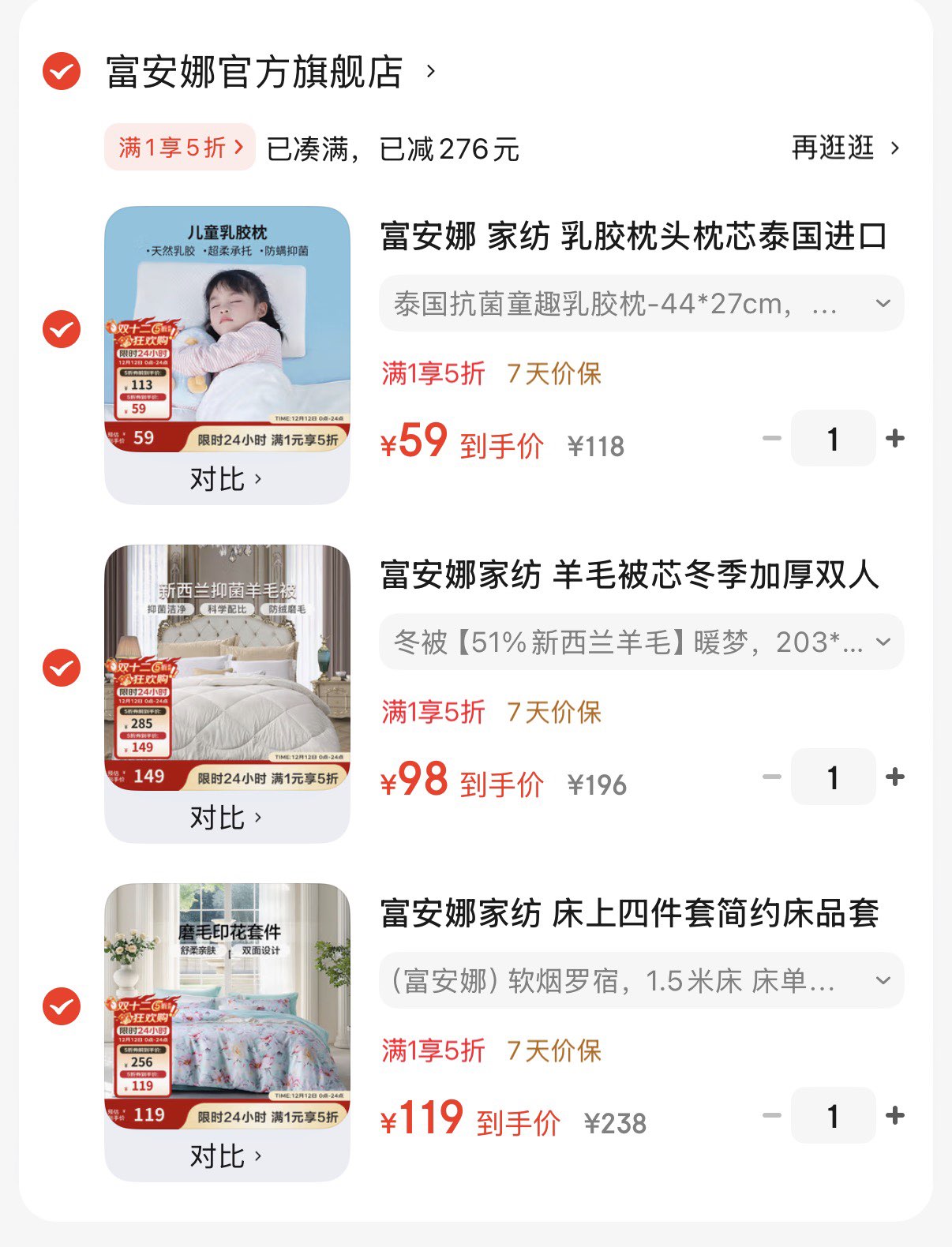
Task: Deselect the 床上四件套 item checkbox
Action: (62, 1006)
